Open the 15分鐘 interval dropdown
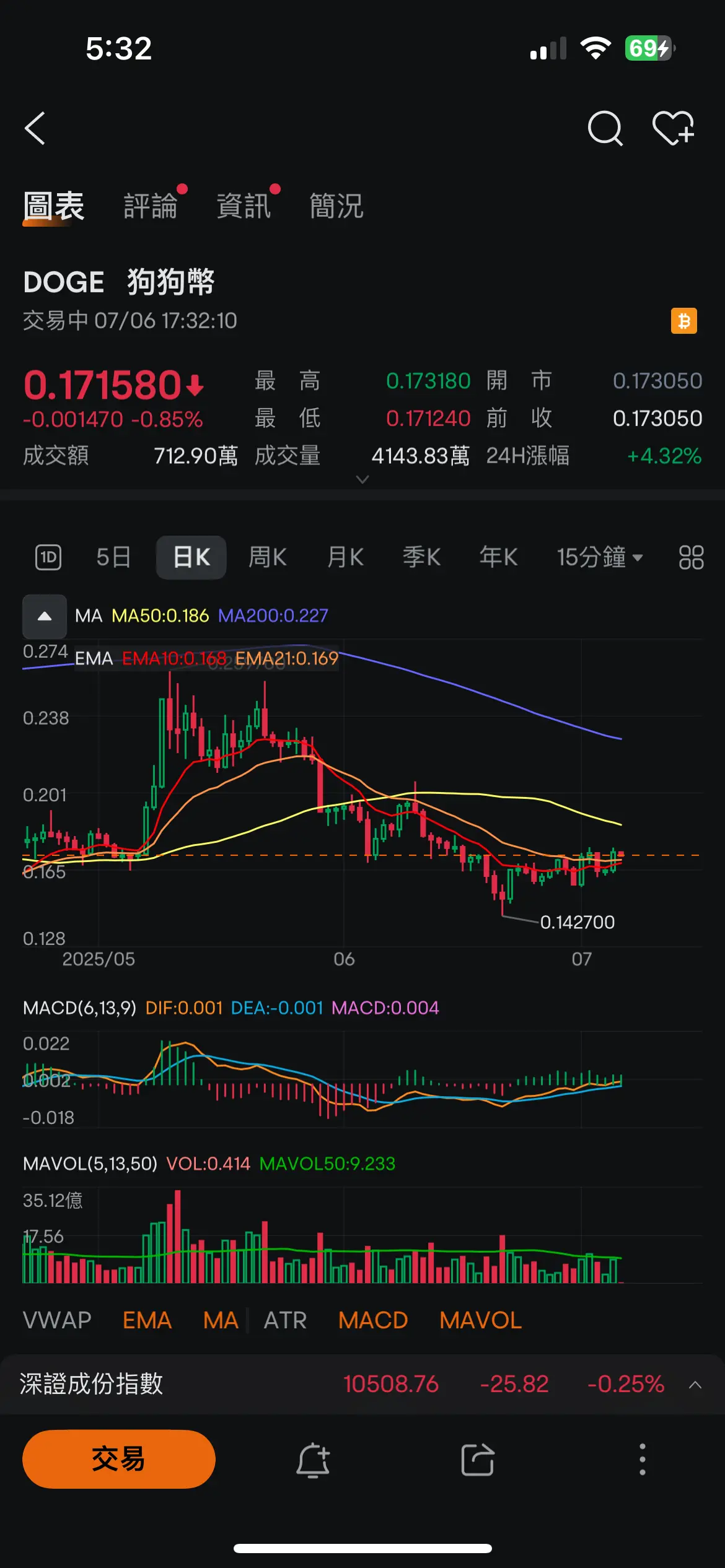Viewport: 725px width, 1568px height. click(x=599, y=557)
